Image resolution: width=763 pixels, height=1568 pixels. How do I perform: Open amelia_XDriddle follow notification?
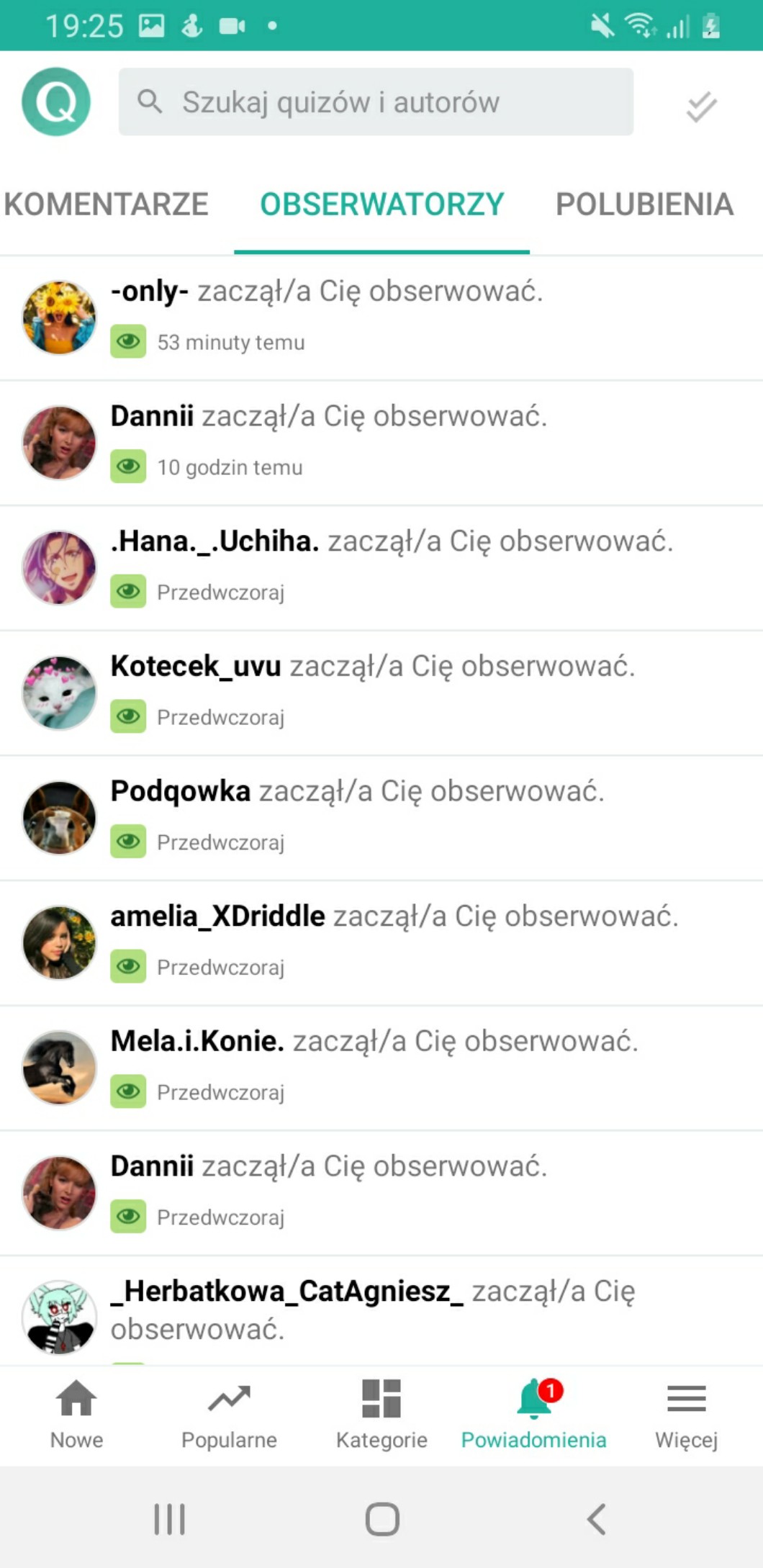[381, 943]
